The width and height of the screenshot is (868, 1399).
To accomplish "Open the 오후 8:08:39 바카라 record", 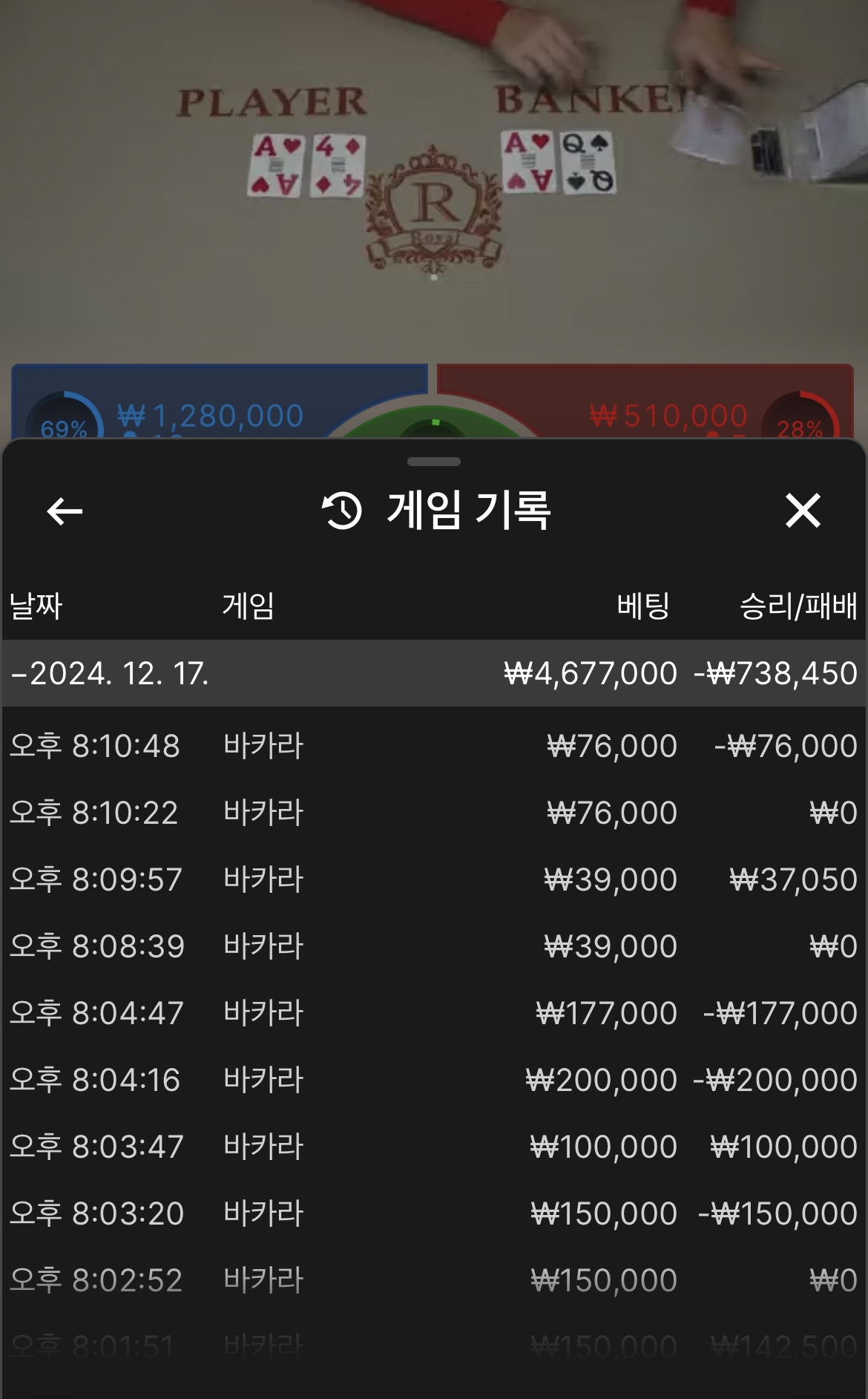I will pyautogui.click(x=433, y=946).
